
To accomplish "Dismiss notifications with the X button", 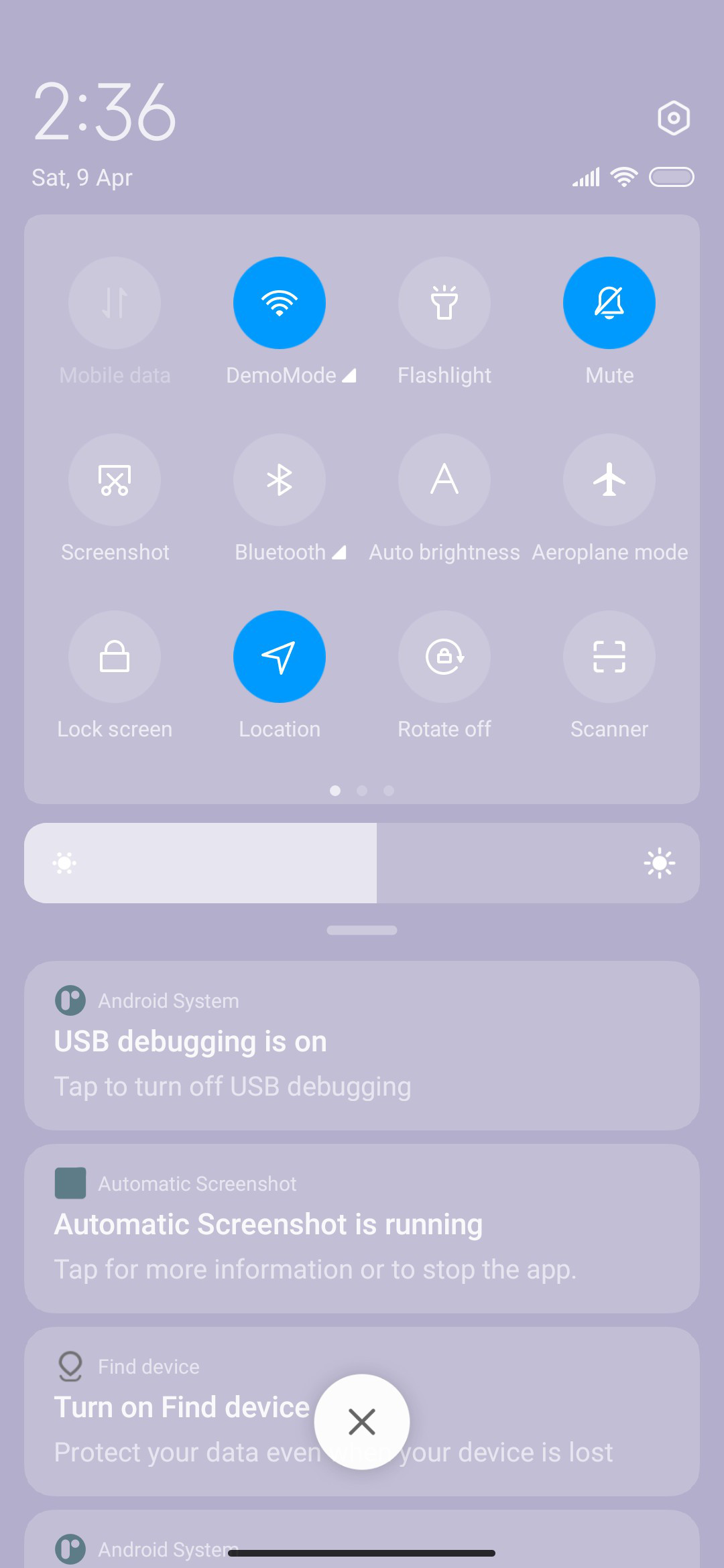I will pyautogui.click(x=362, y=1422).
